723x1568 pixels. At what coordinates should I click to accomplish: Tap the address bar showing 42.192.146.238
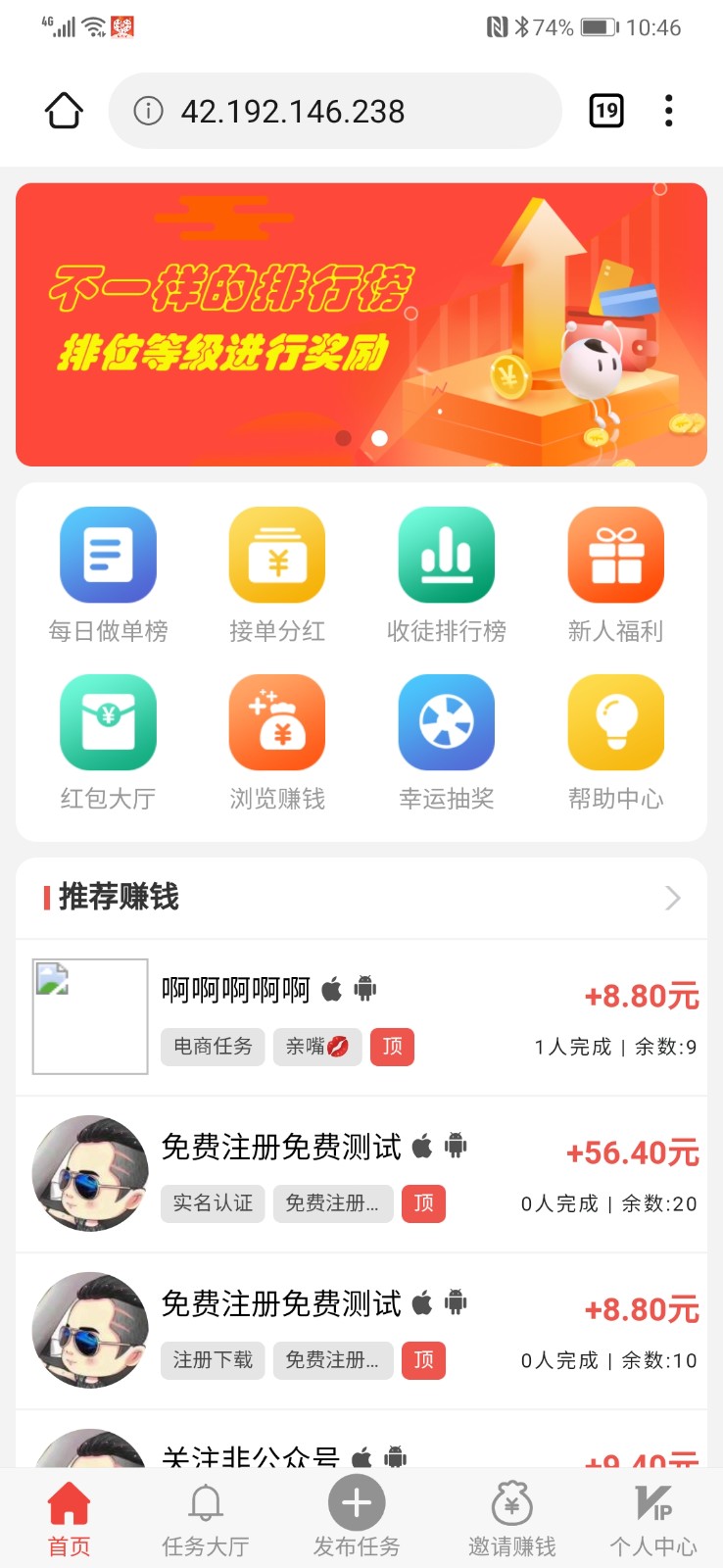tap(333, 111)
